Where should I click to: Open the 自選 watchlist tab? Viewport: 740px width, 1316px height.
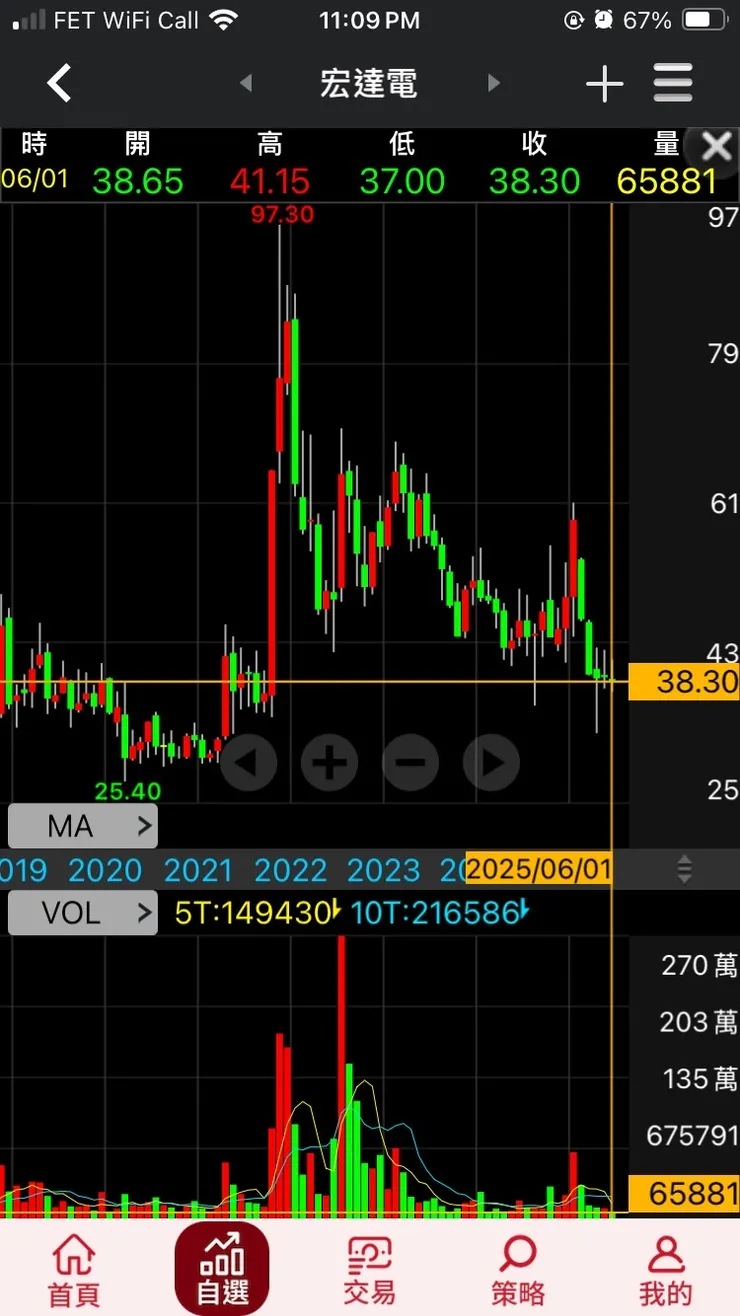click(x=222, y=1269)
